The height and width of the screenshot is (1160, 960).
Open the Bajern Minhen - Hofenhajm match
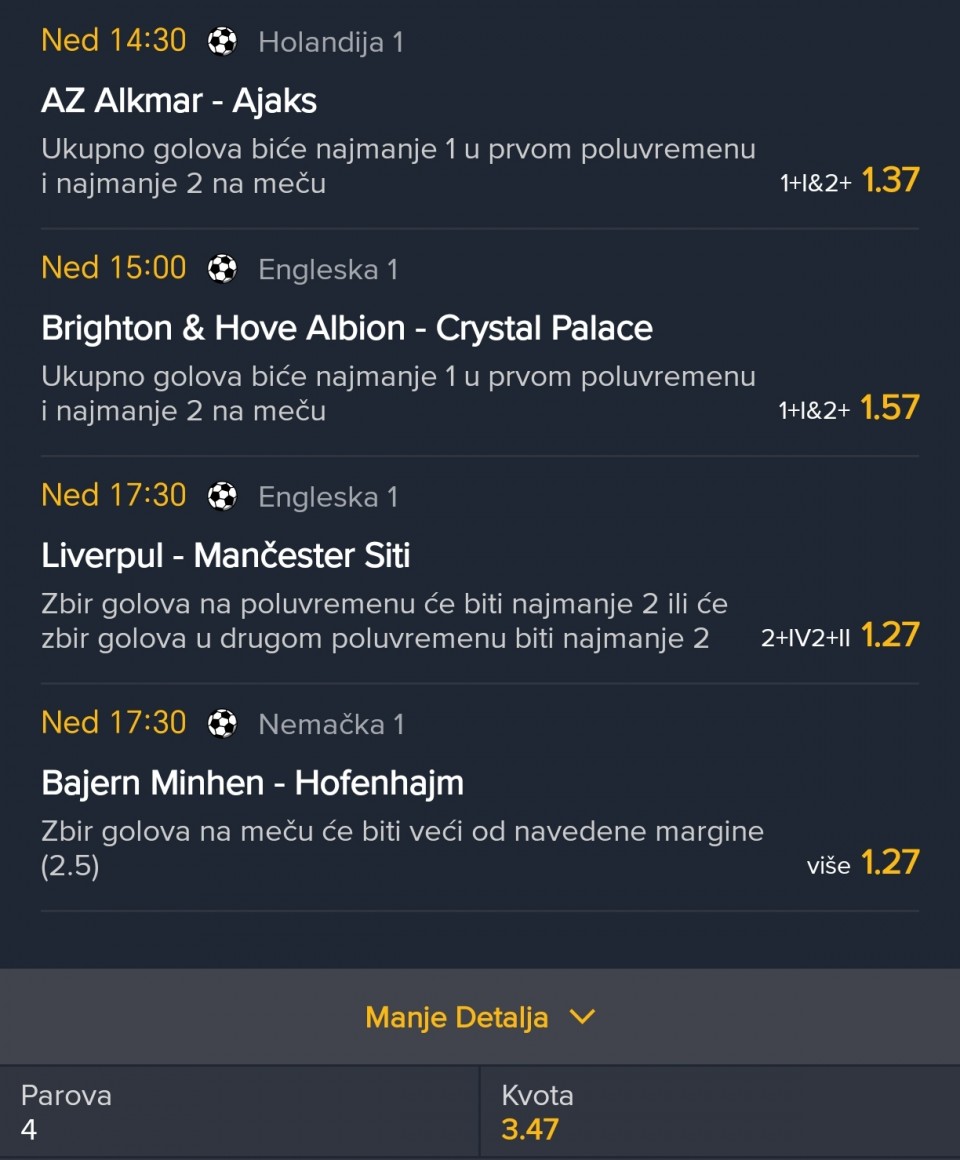click(252, 783)
